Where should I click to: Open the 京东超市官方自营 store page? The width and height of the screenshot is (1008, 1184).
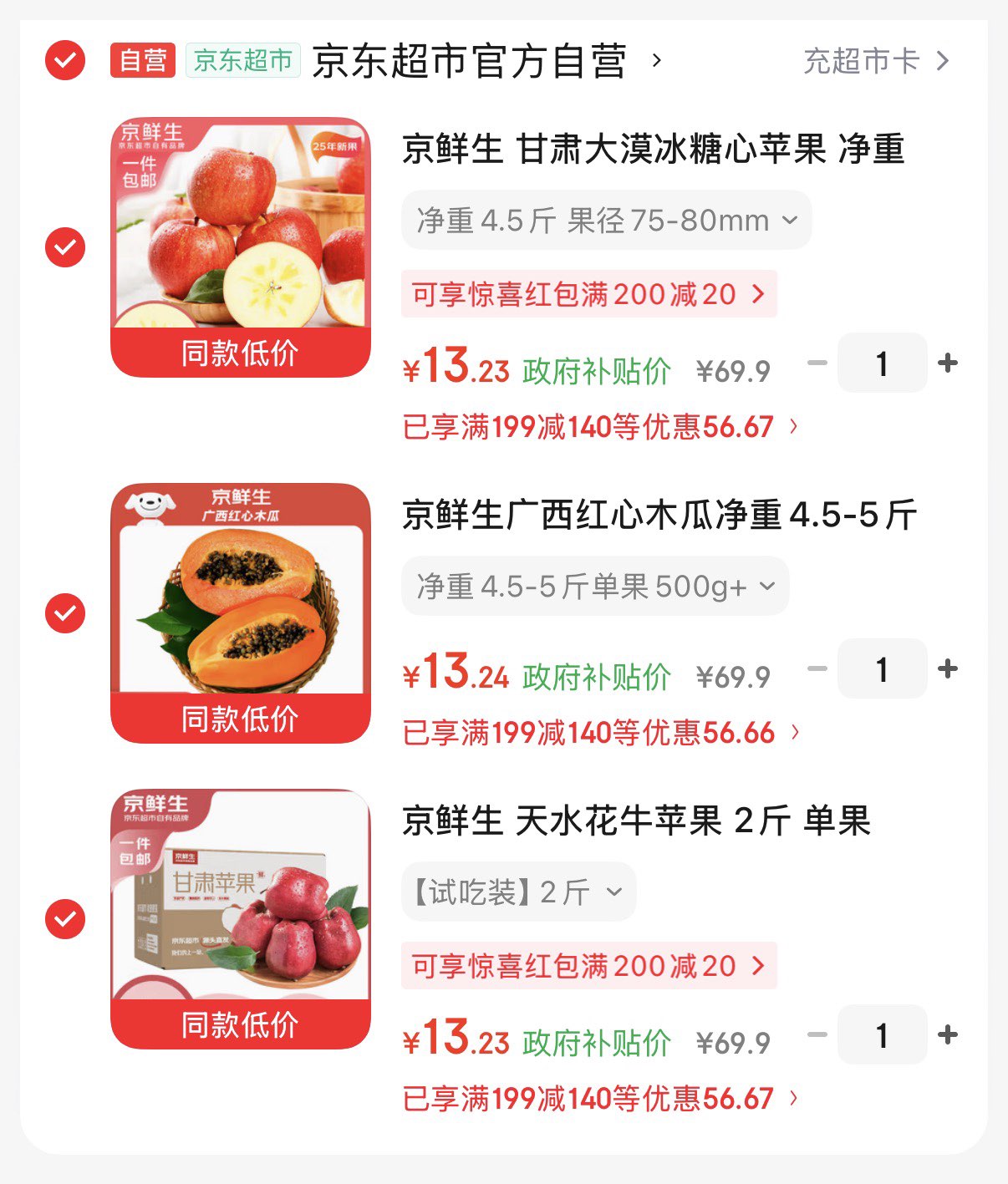pos(469,61)
